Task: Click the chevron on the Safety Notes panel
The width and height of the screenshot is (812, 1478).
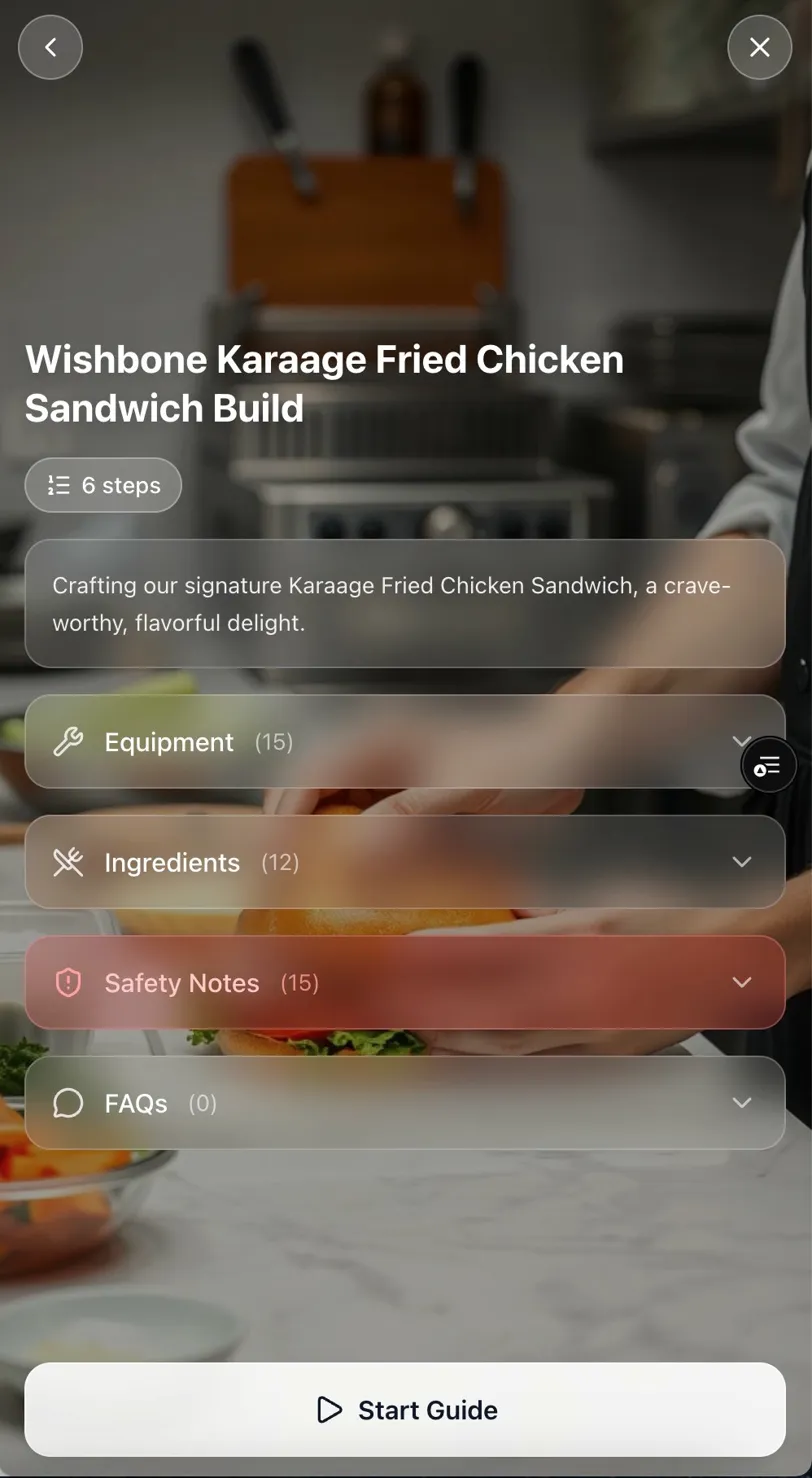Action: (x=742, y=982)
